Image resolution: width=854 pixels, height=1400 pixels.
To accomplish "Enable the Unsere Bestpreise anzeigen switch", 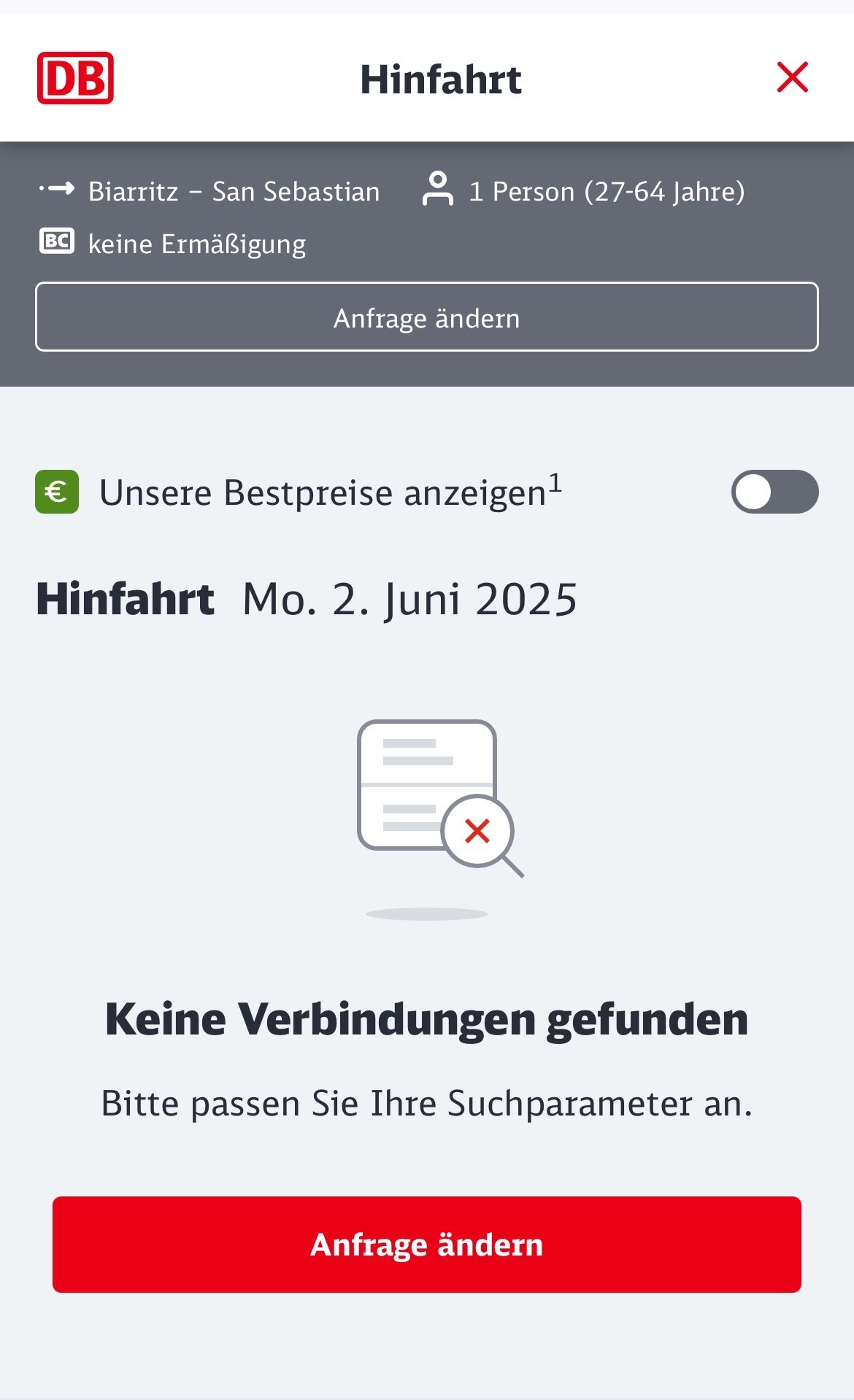I will point(774,492).
